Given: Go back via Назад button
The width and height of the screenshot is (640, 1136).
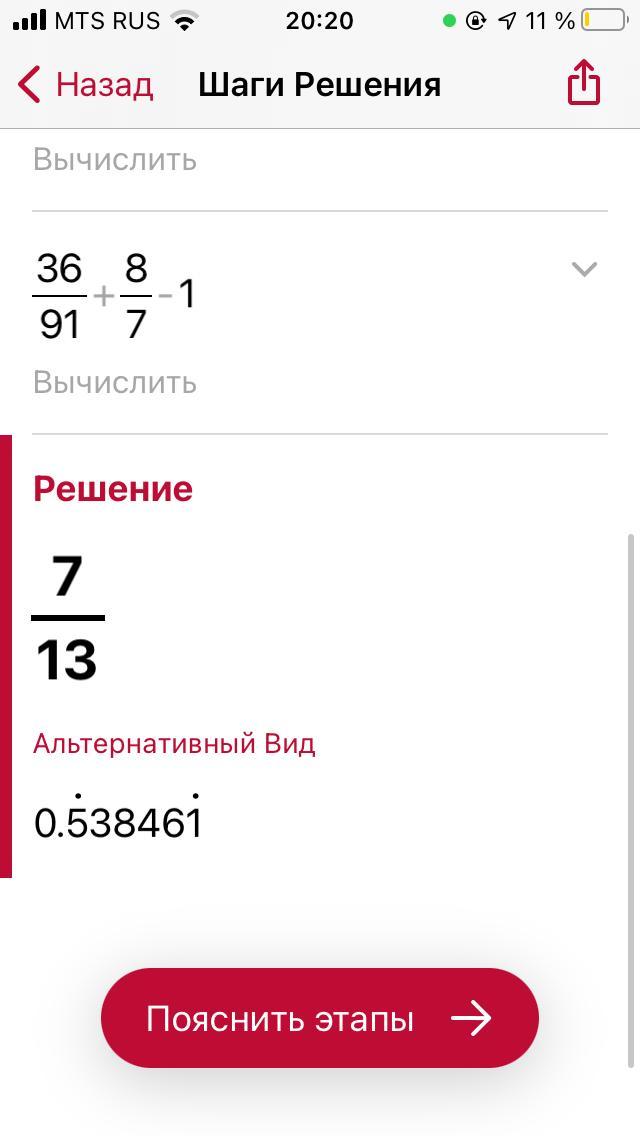Looking at the screenshot, I should [86, 85].
